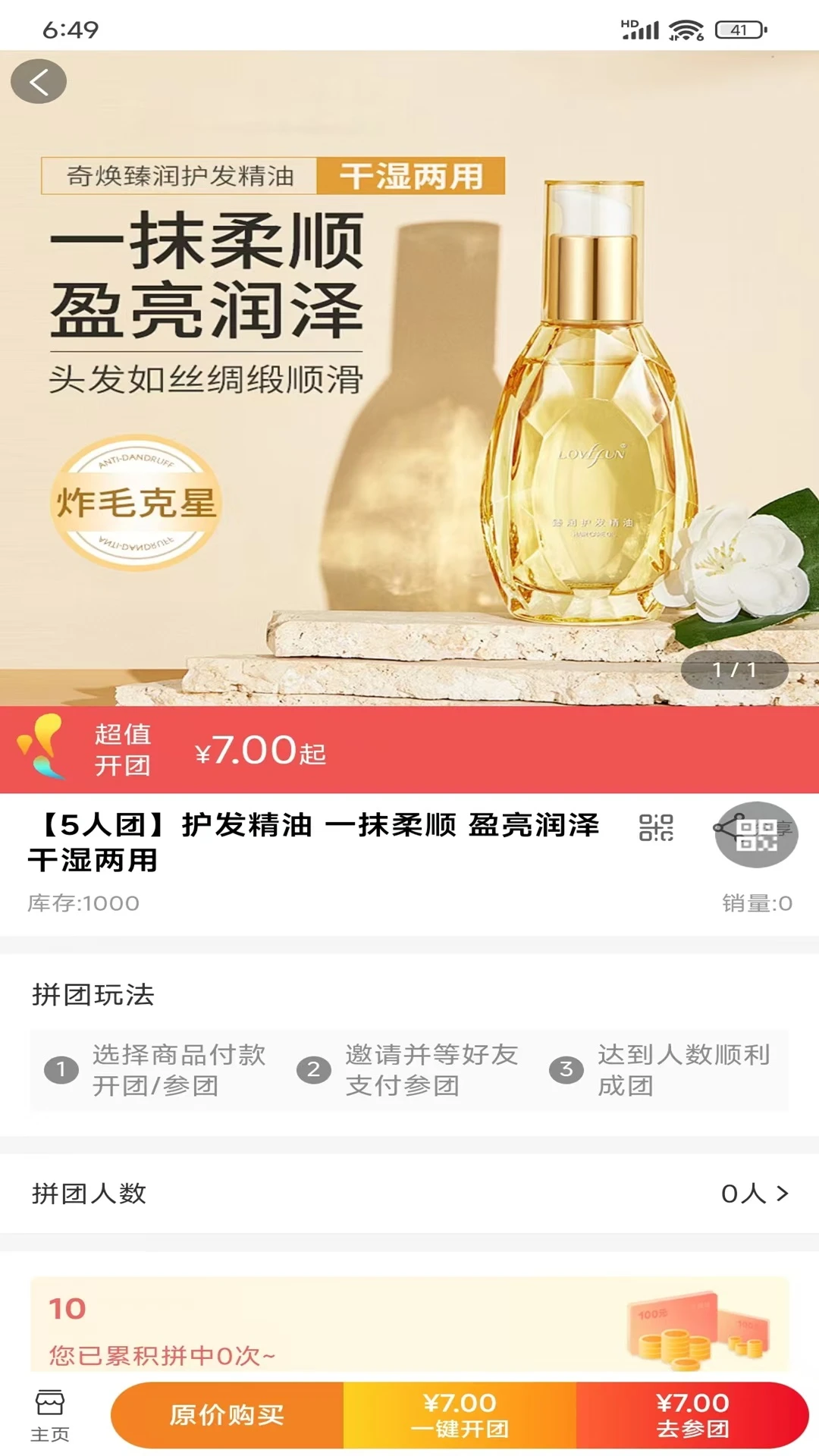Share this hair oil product
Screen dimensions: 819x1456
(756, 834)
